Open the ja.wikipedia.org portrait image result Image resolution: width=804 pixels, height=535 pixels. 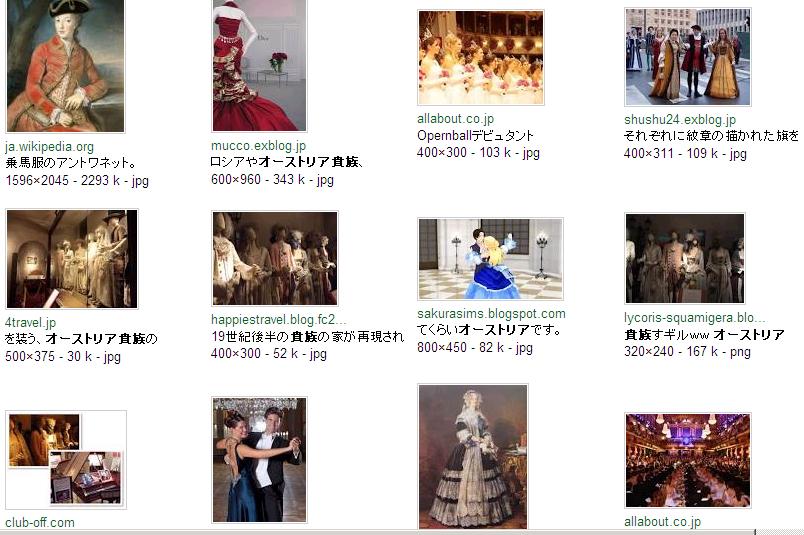[65, 66]
